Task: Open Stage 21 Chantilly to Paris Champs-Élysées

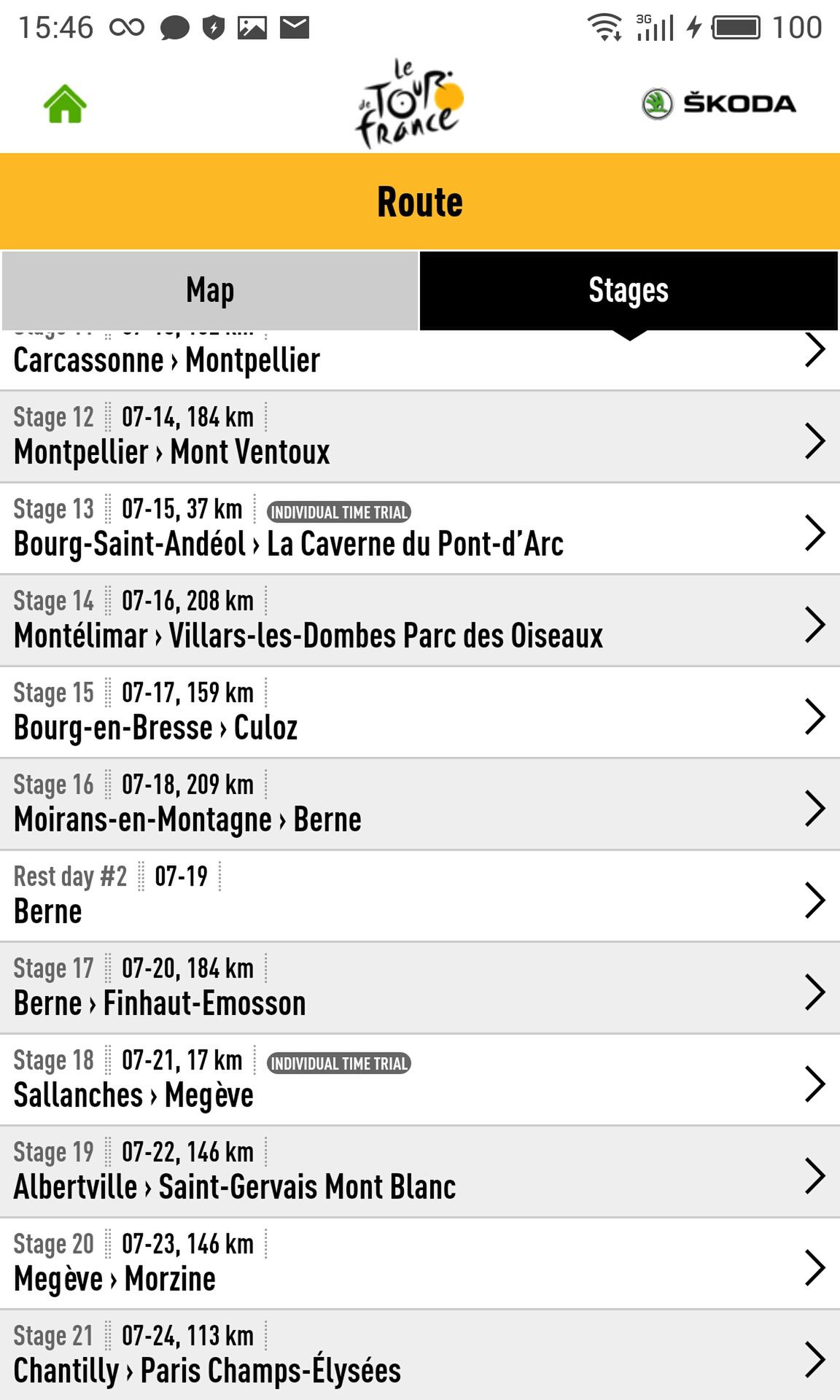Action: point(420,1355)
